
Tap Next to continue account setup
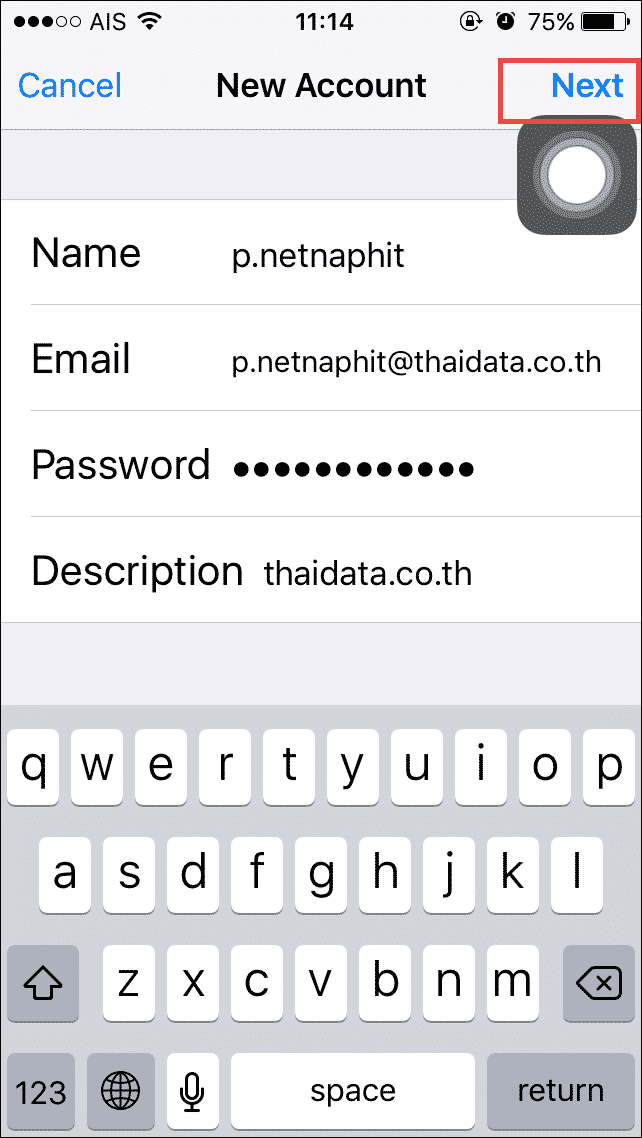(x=586, y=86)
